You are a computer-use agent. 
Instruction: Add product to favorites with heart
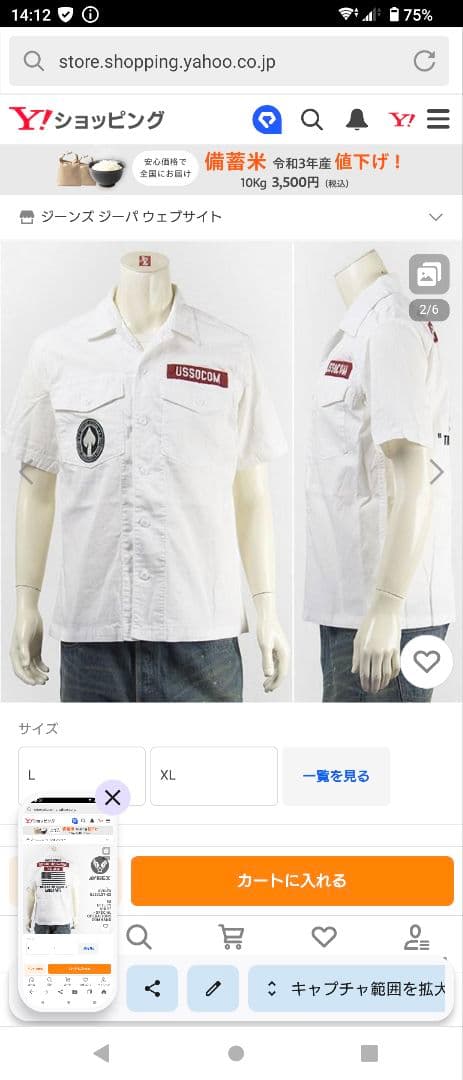coord(426,662)
